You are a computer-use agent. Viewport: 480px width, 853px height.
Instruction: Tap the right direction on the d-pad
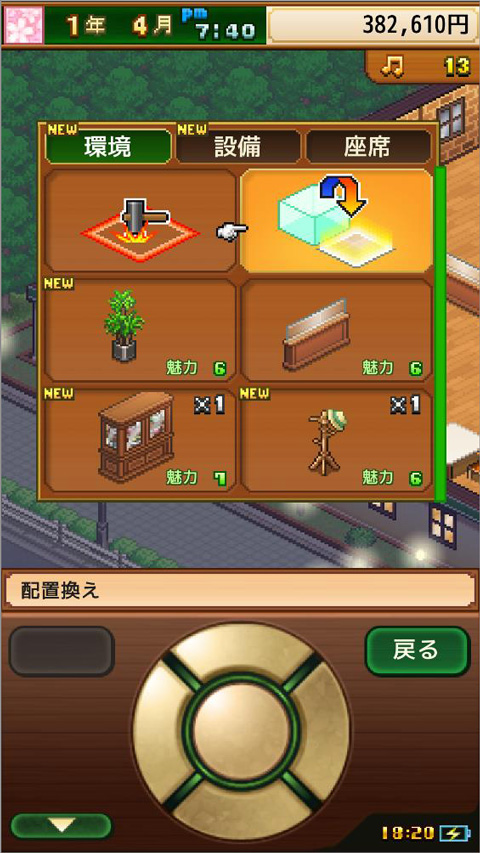point(323,731)
